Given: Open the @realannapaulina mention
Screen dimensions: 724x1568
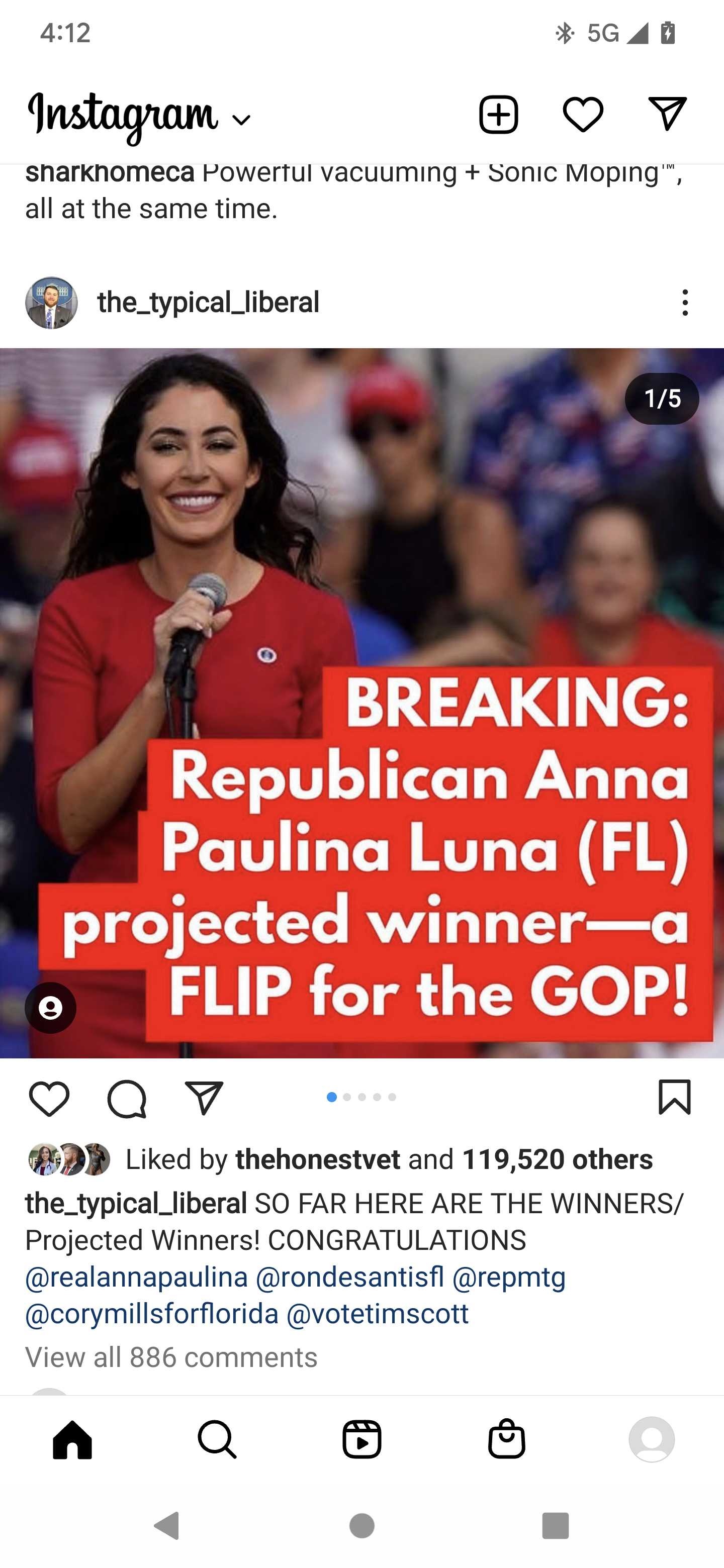Looking at the screenshot, I should [136, 1277].
